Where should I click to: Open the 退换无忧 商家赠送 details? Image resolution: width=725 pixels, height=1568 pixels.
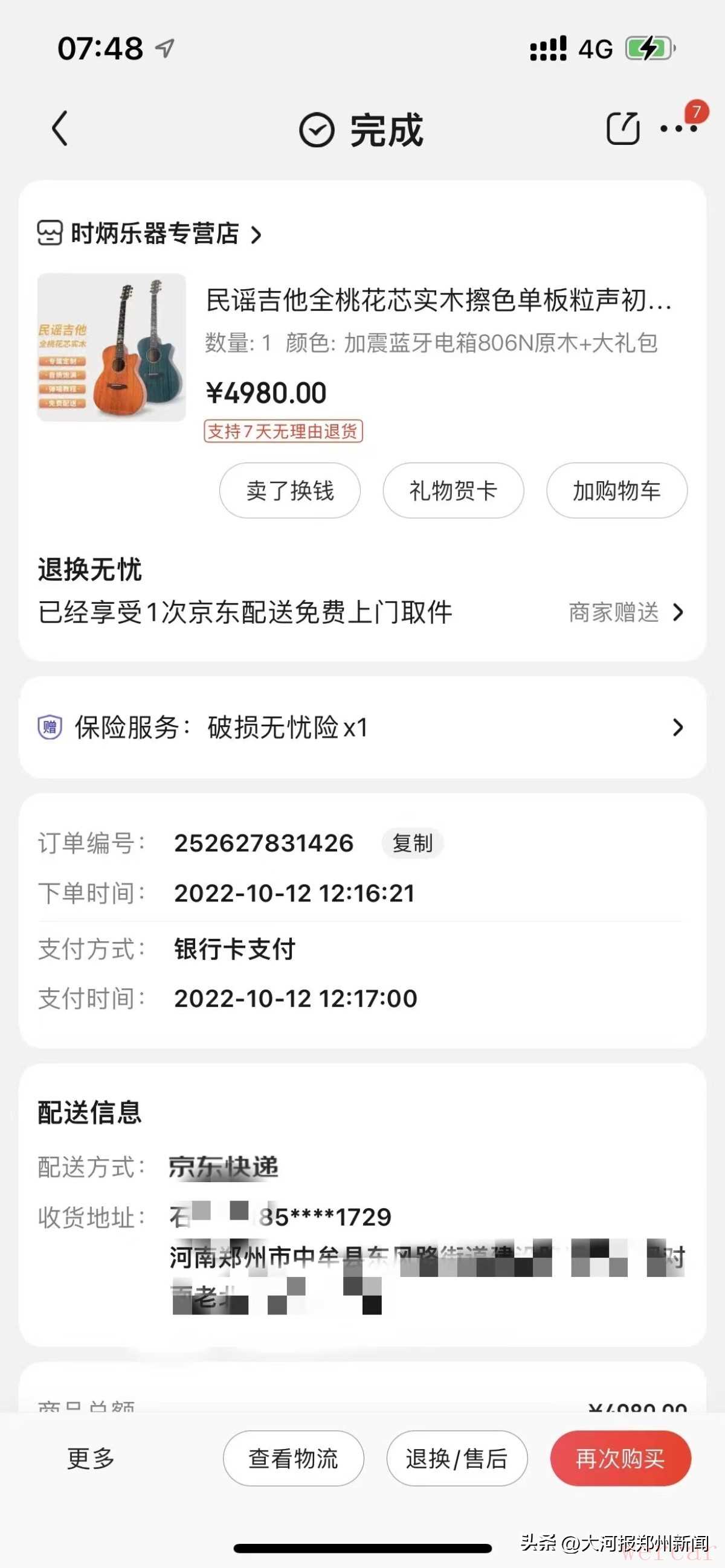(x=625, y=612)
